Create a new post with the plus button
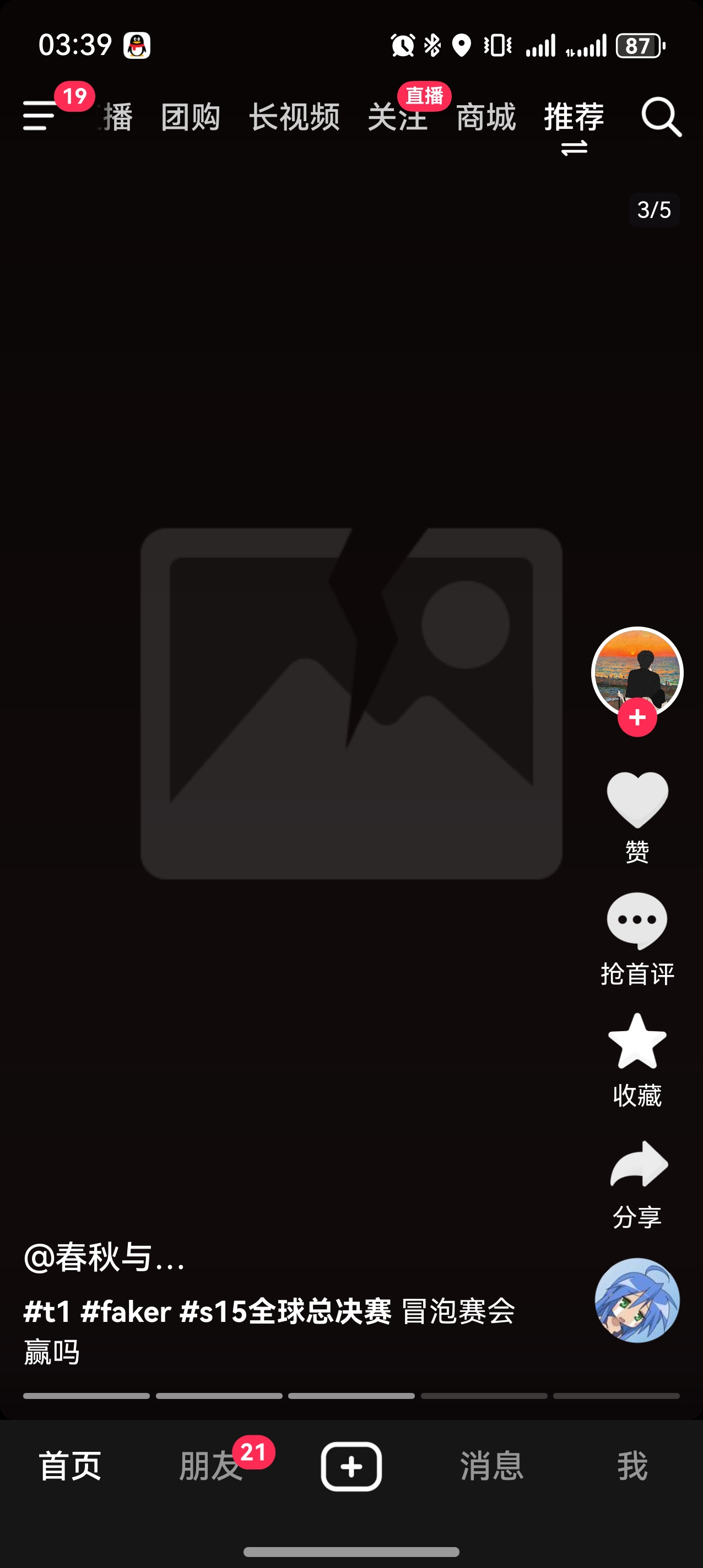Image resolution: width=703 pixels, height=1568 pixels. [x=351, y=1466]
